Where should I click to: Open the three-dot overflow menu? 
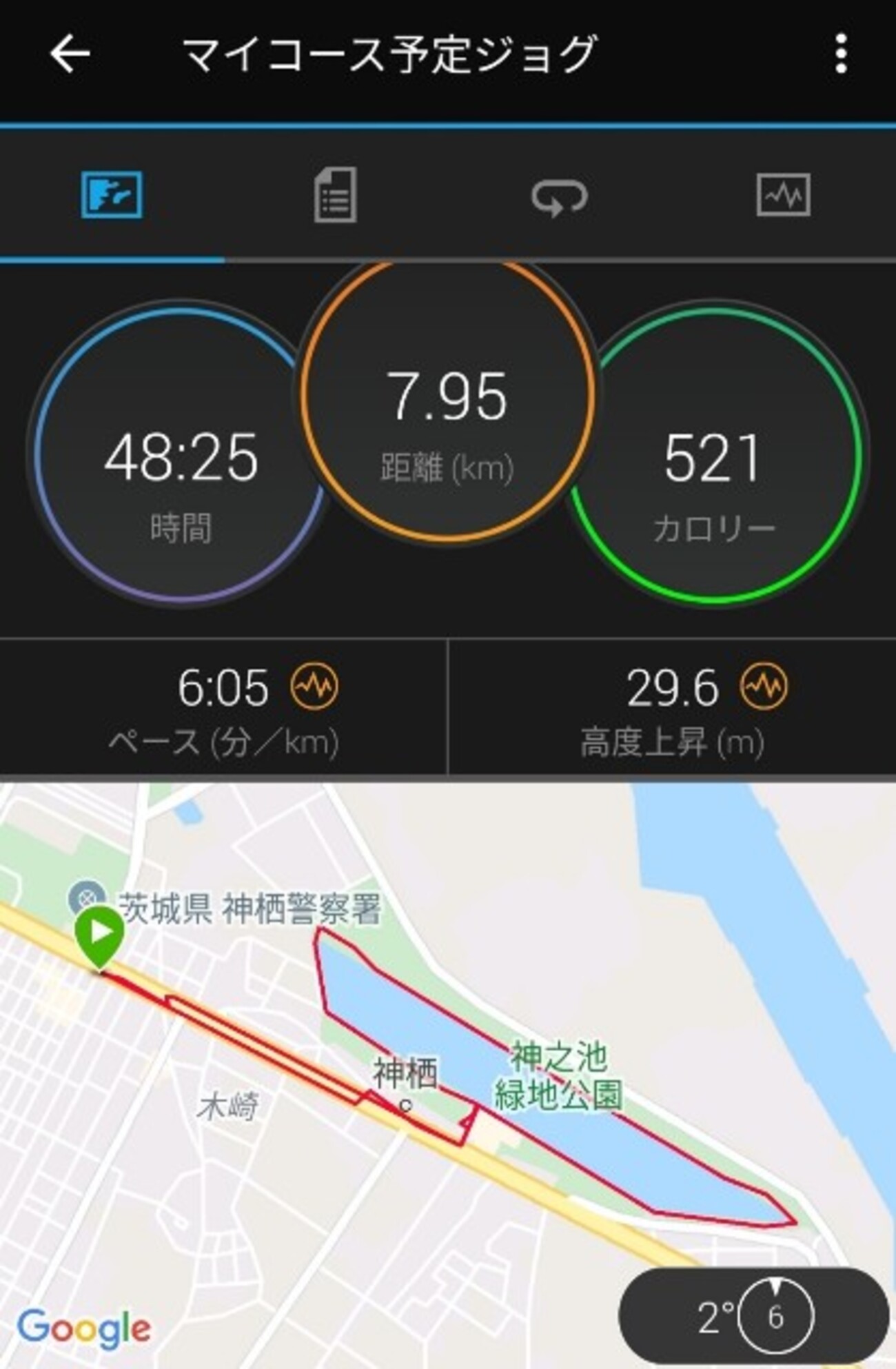click(x=840, y=54)
